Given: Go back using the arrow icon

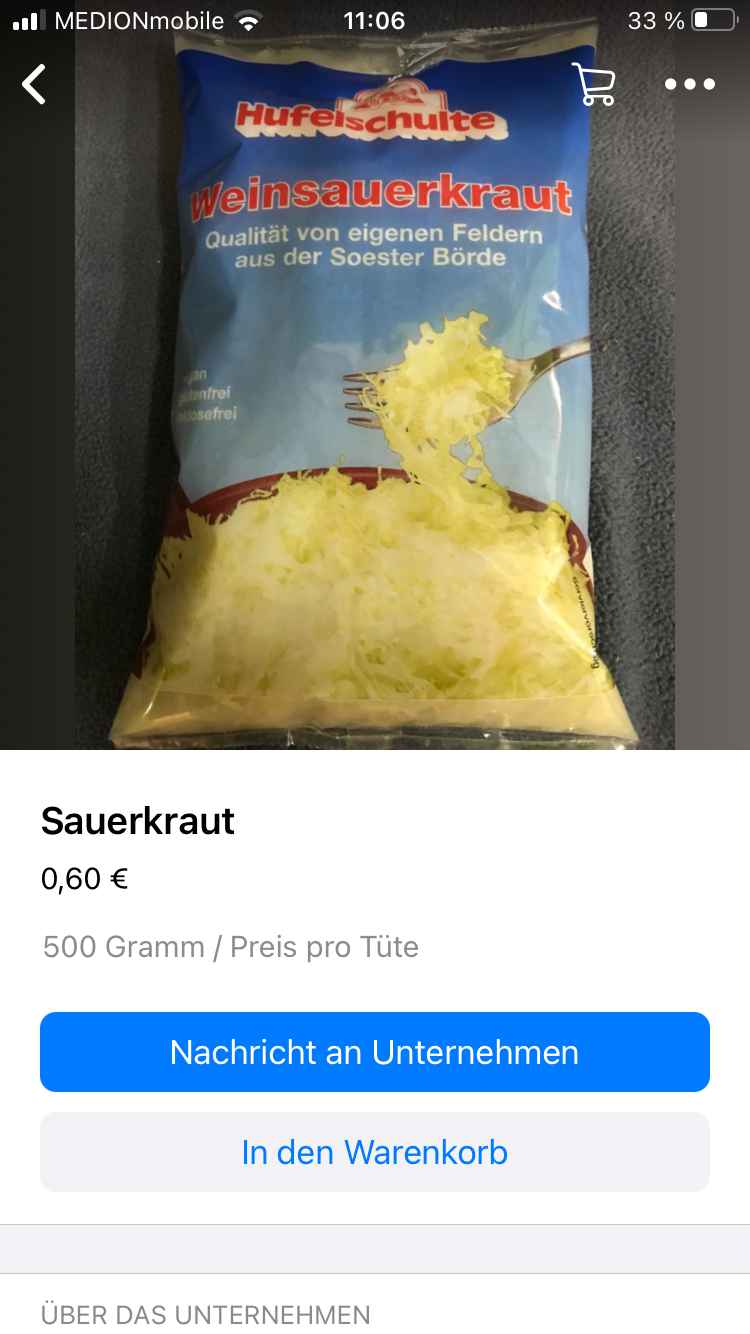Looking at the screenshot, I should [x=35, y=84].
